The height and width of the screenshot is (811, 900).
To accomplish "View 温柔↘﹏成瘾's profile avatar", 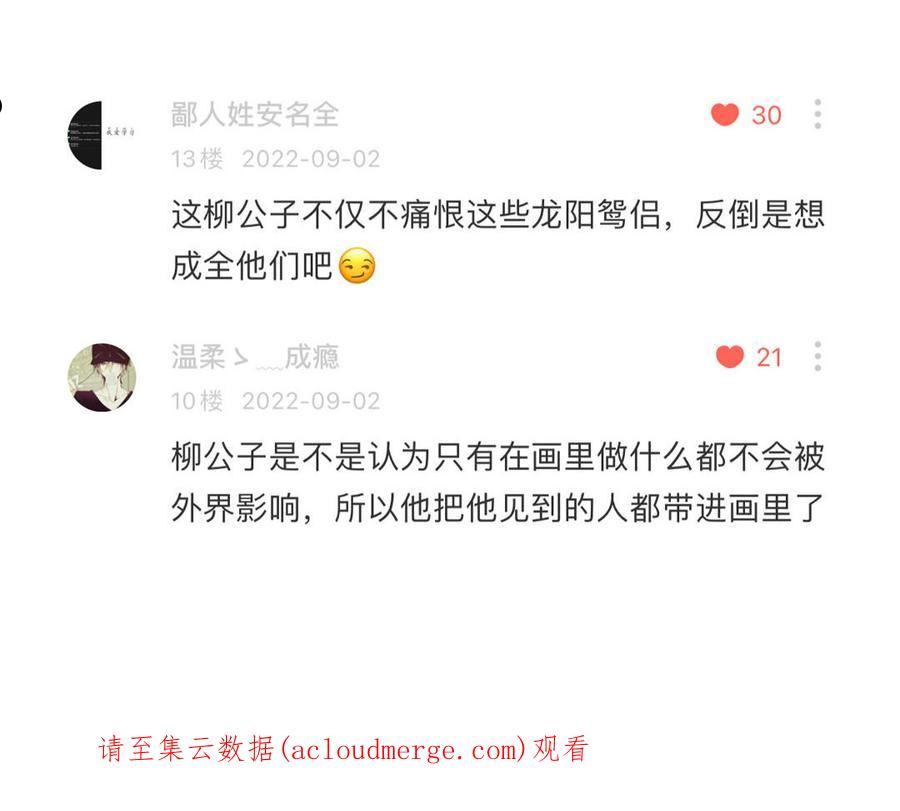I will [x=102, y=377].
